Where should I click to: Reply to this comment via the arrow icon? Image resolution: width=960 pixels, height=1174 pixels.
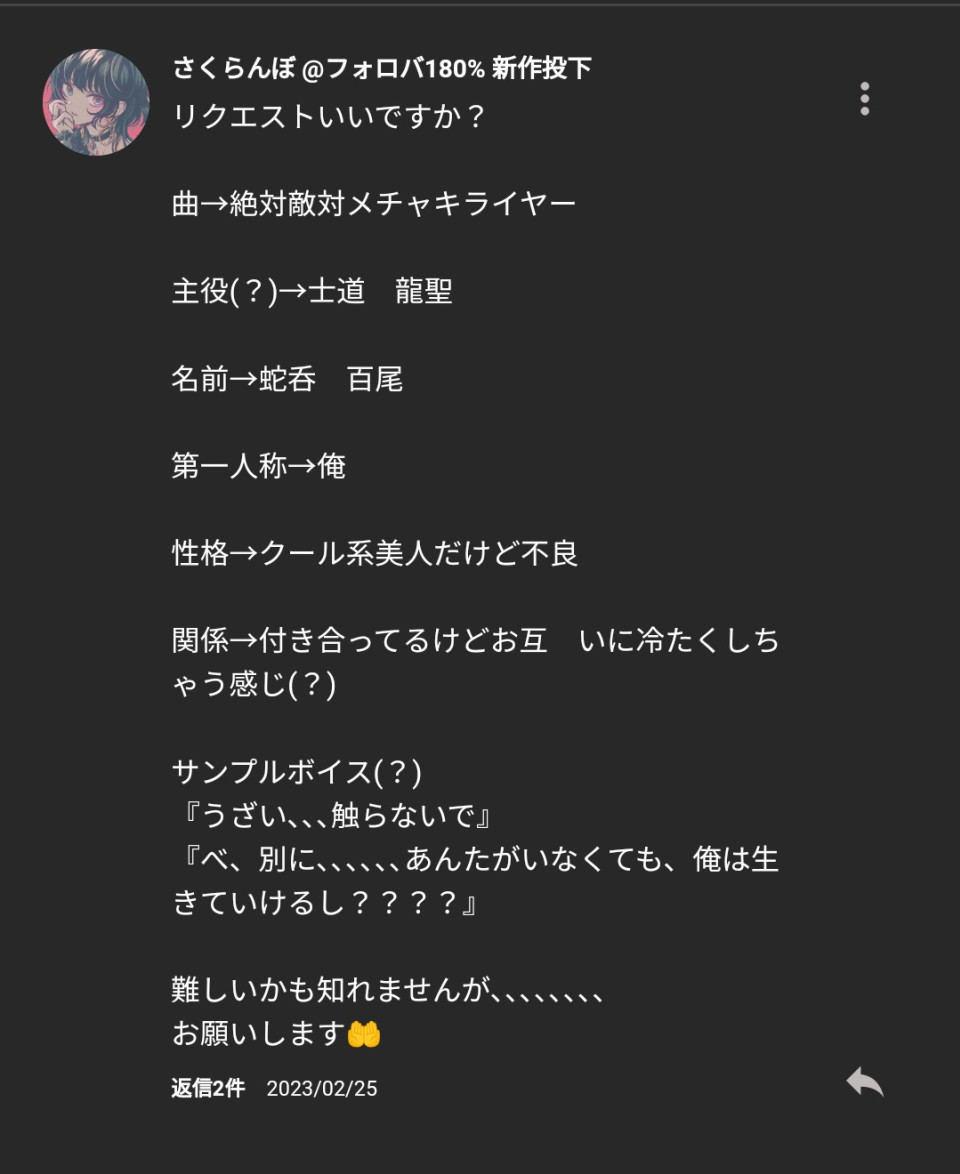click(864, 1081)
